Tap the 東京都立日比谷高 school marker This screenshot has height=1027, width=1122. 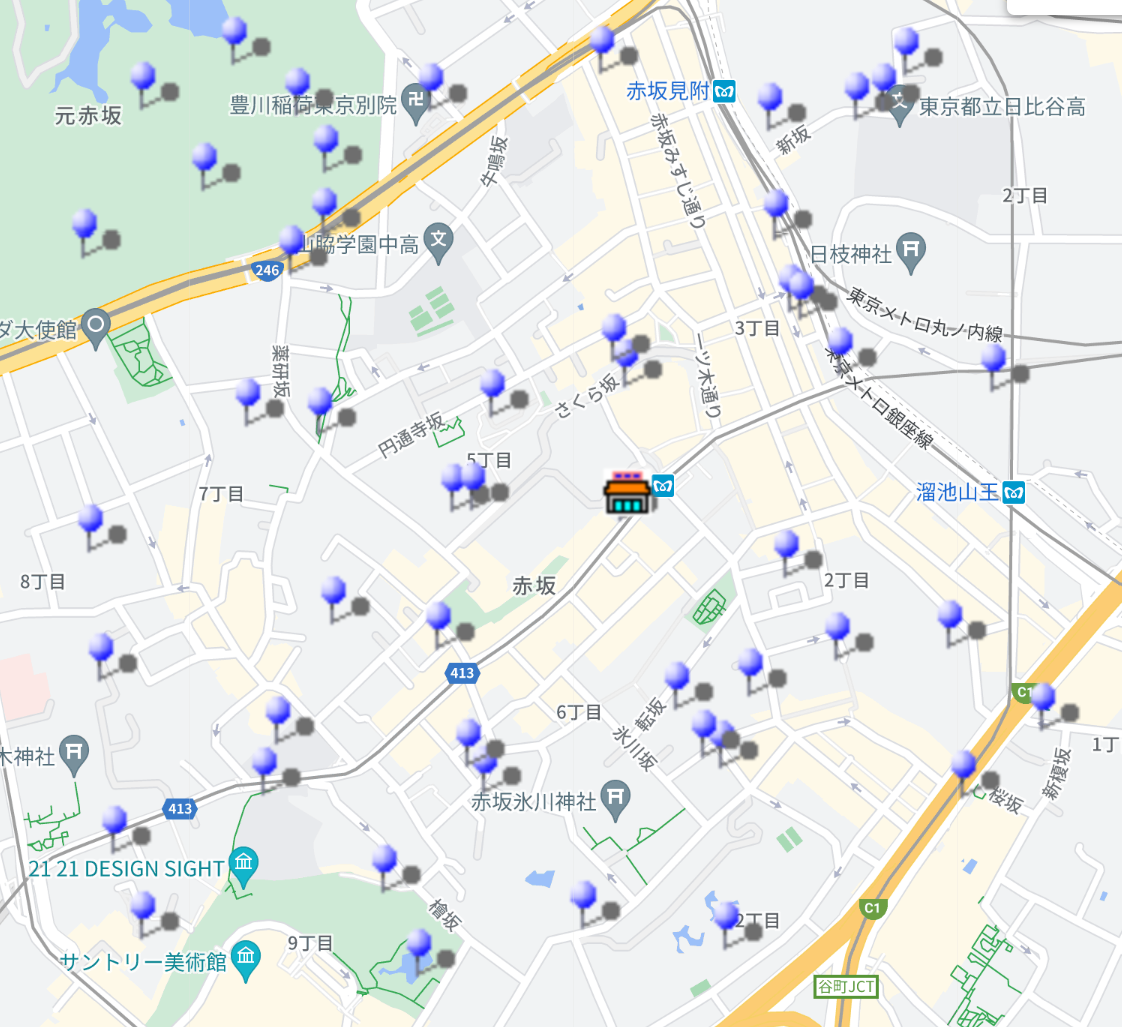(899, 106)
